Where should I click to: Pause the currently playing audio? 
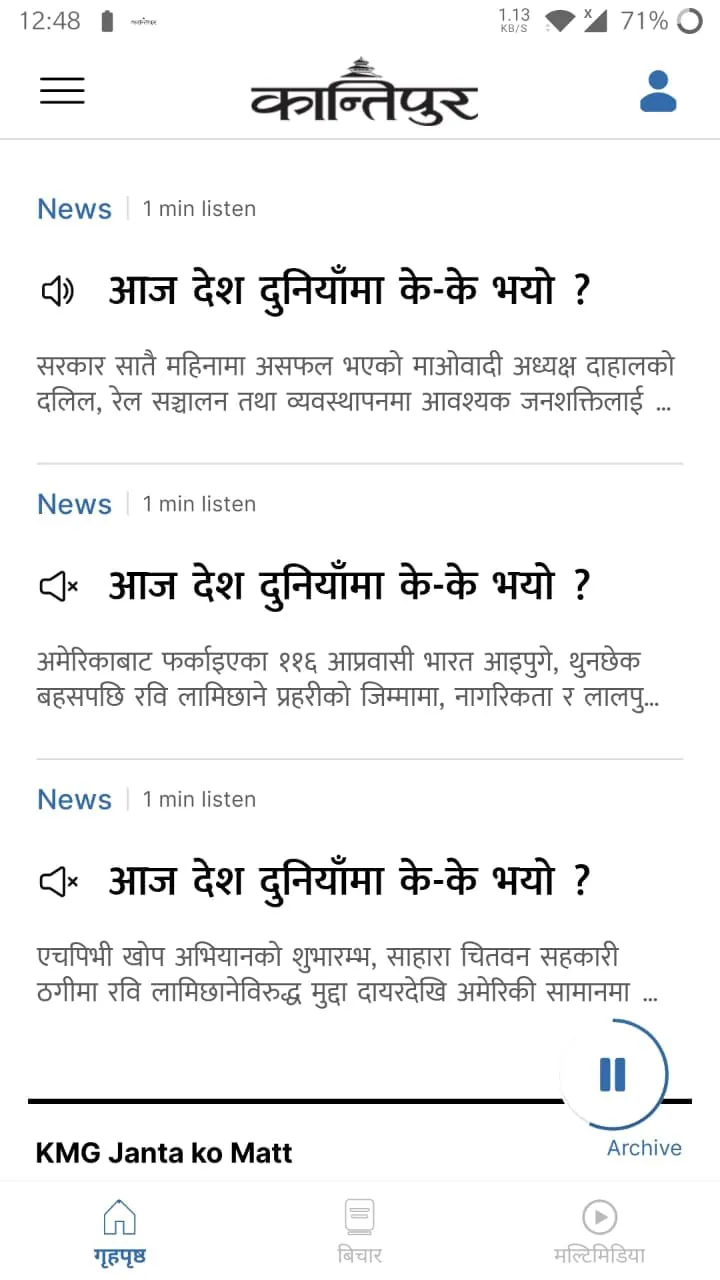coord(611,1075)
